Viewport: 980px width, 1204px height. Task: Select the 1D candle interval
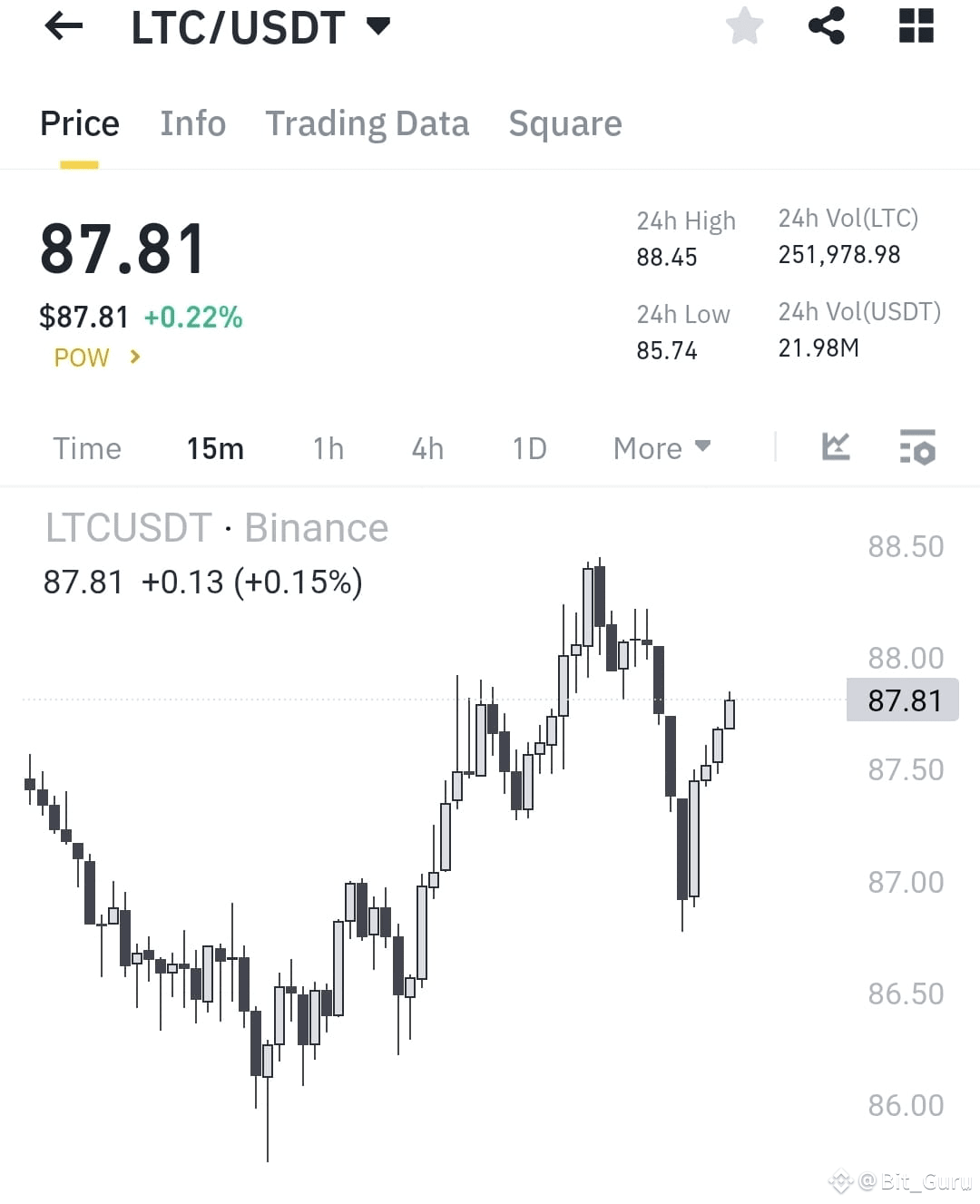tap(529, 447)
